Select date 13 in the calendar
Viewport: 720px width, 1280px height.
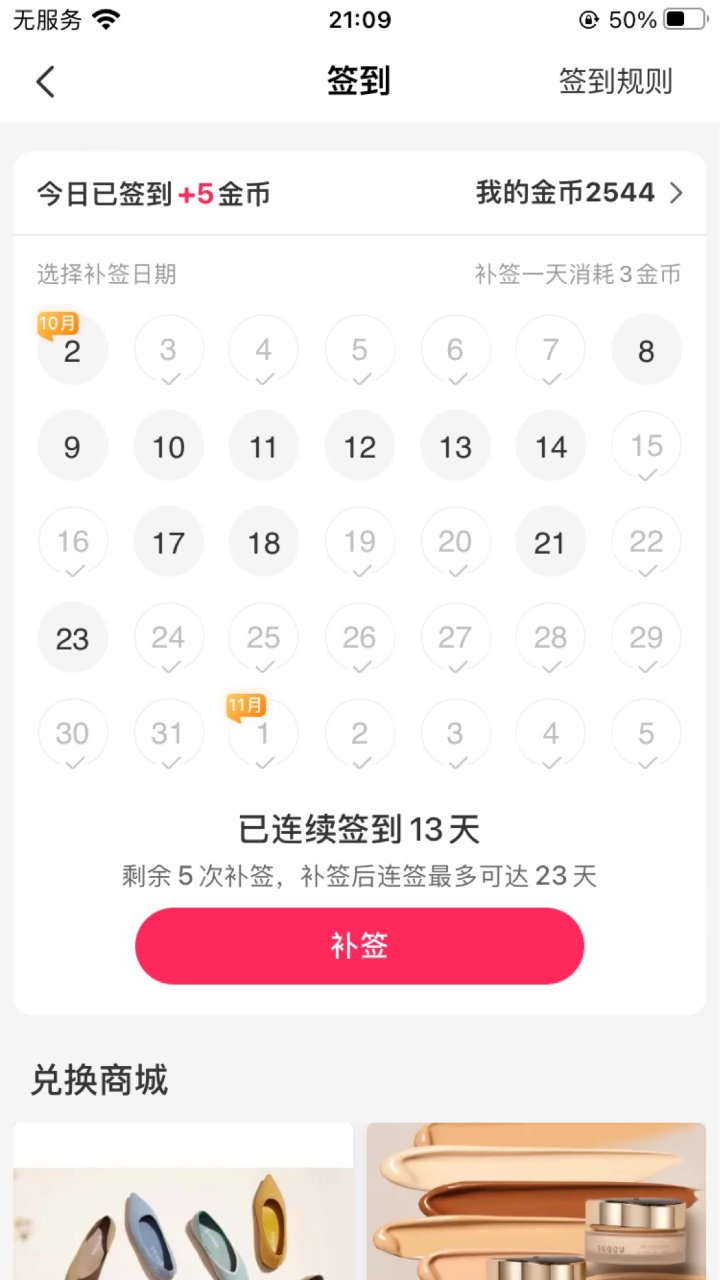(455, 446)
